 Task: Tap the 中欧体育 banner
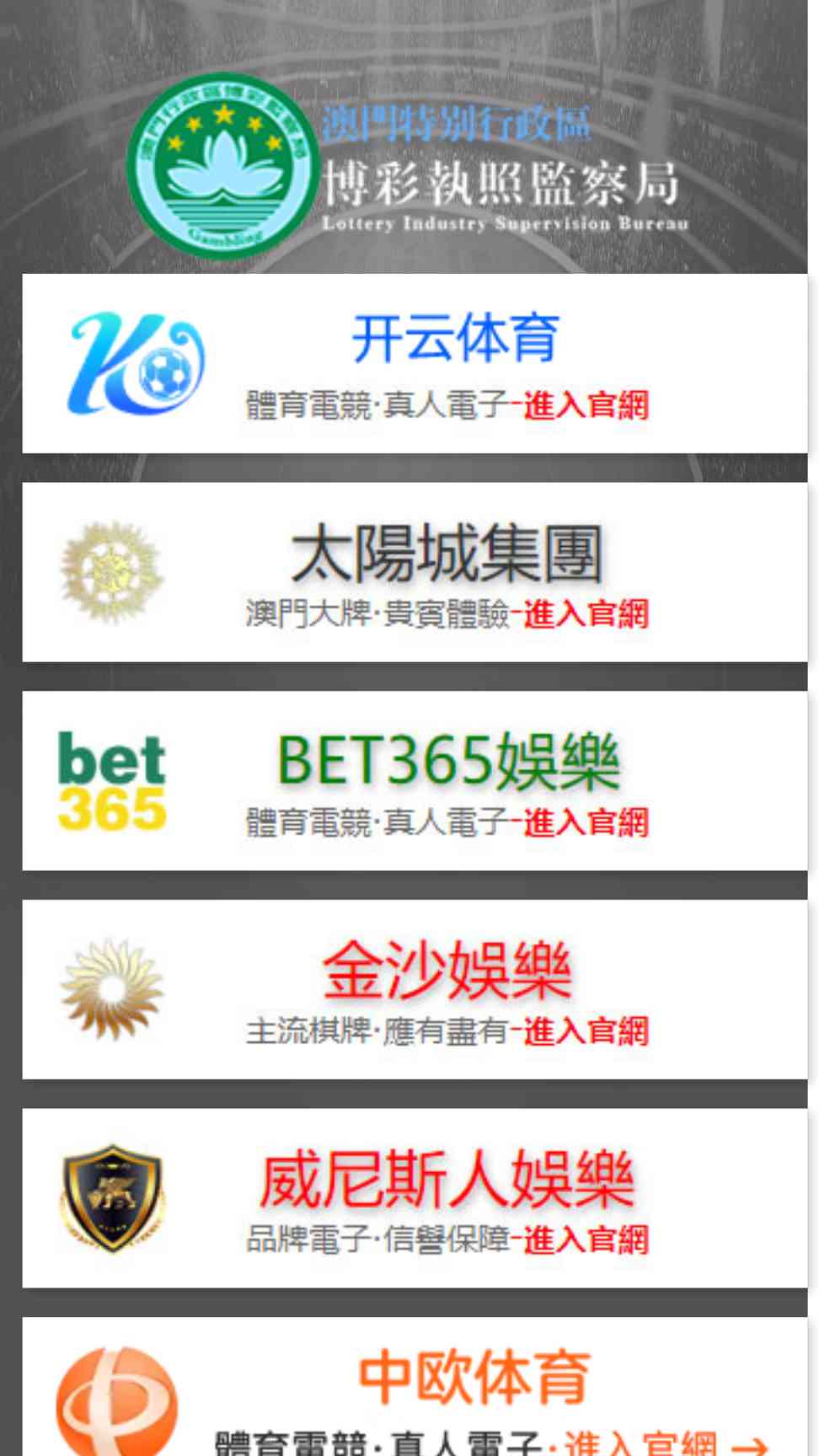click(x=415, y=1387)
